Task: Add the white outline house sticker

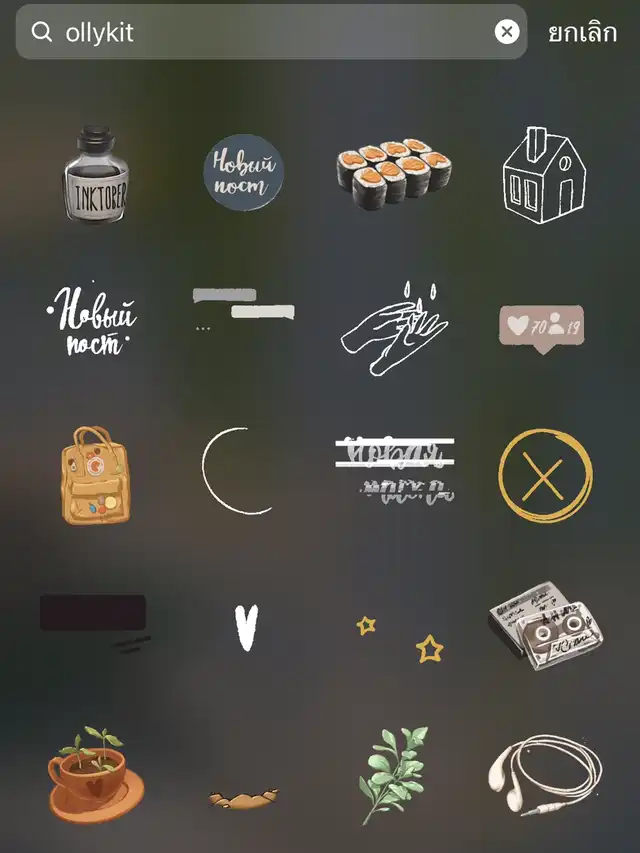Action: [x=544, y=176]
